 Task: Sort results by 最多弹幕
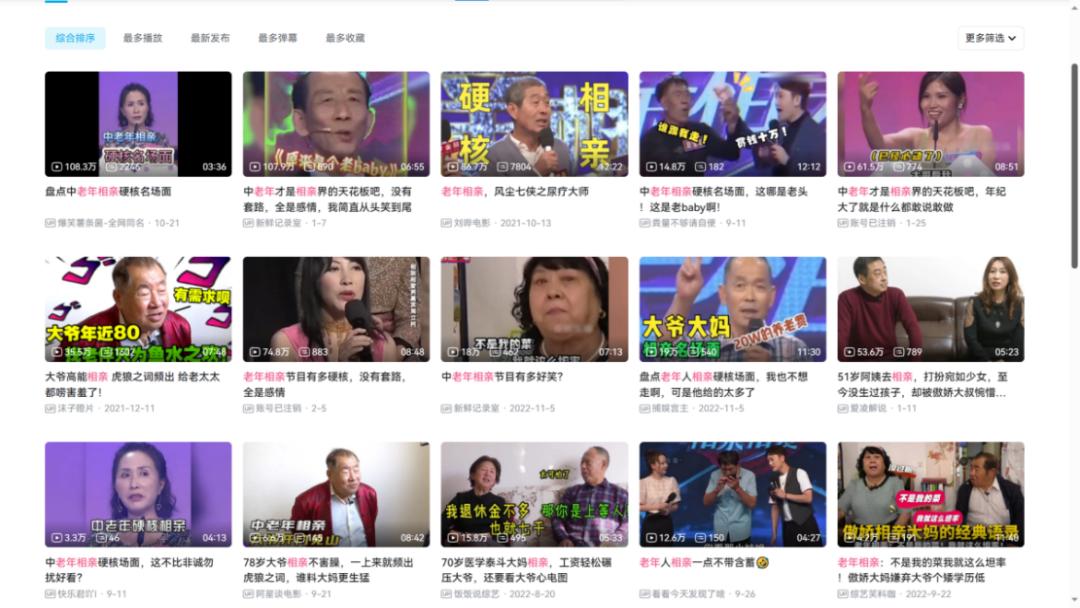277,38
